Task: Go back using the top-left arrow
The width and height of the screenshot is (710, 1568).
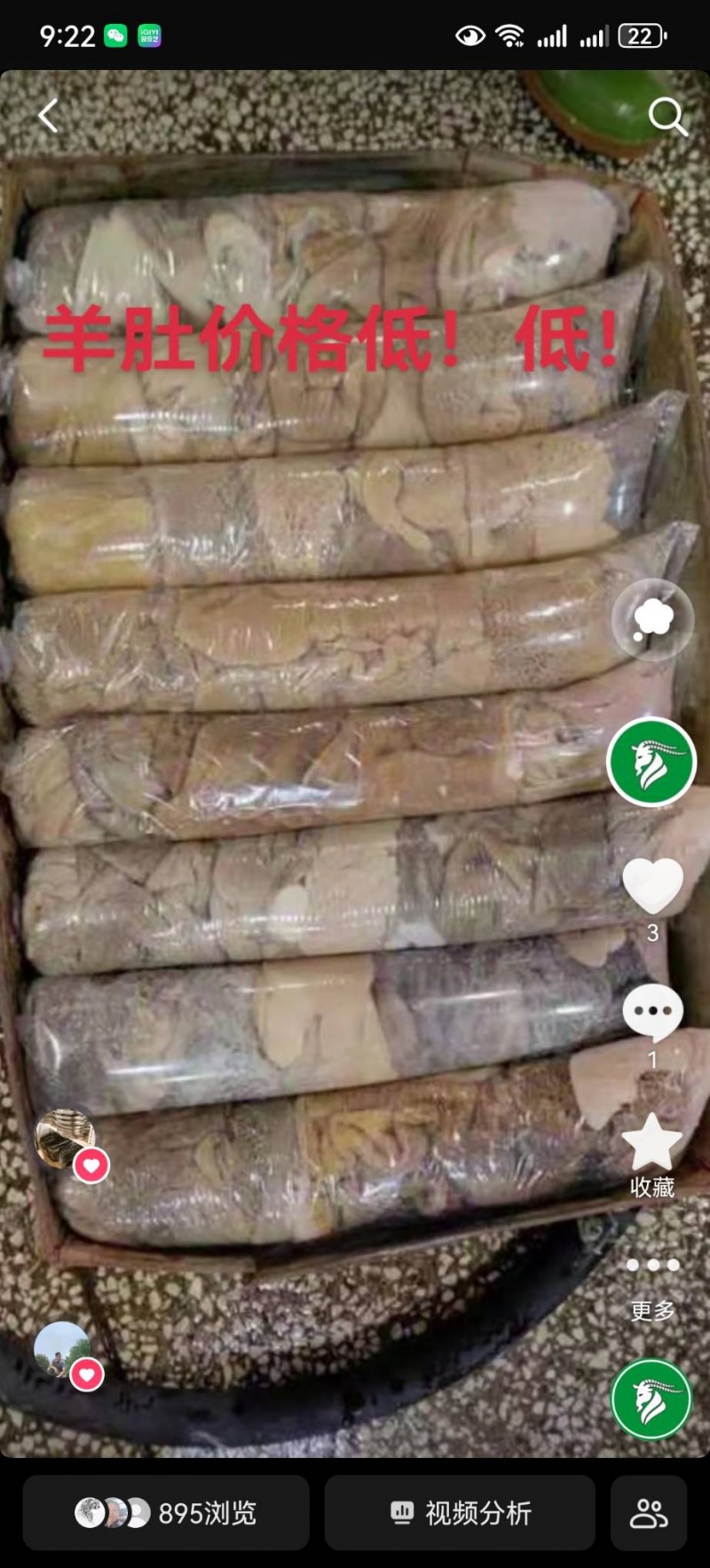Action: click(x=48, y=115)
